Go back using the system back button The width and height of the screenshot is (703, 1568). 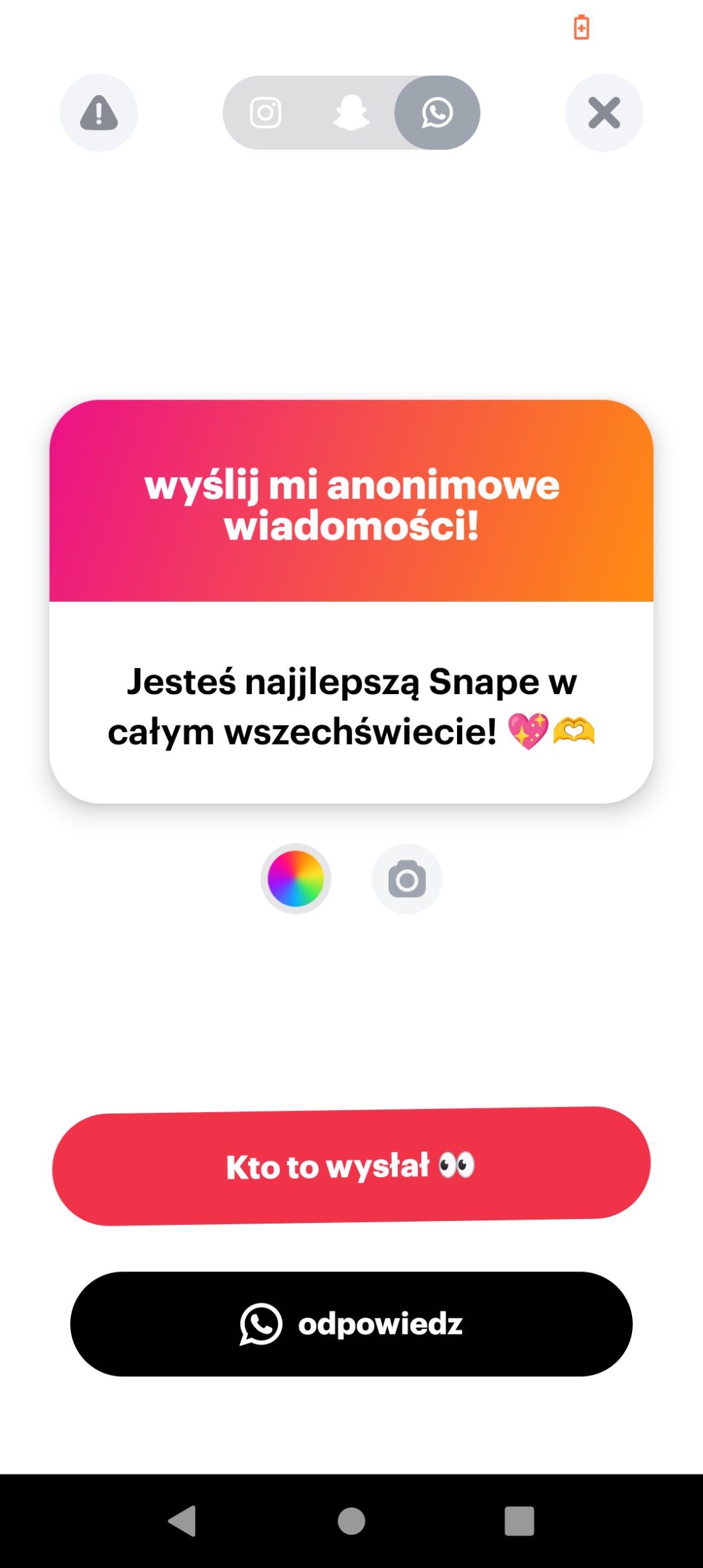tap(182, 1520)
